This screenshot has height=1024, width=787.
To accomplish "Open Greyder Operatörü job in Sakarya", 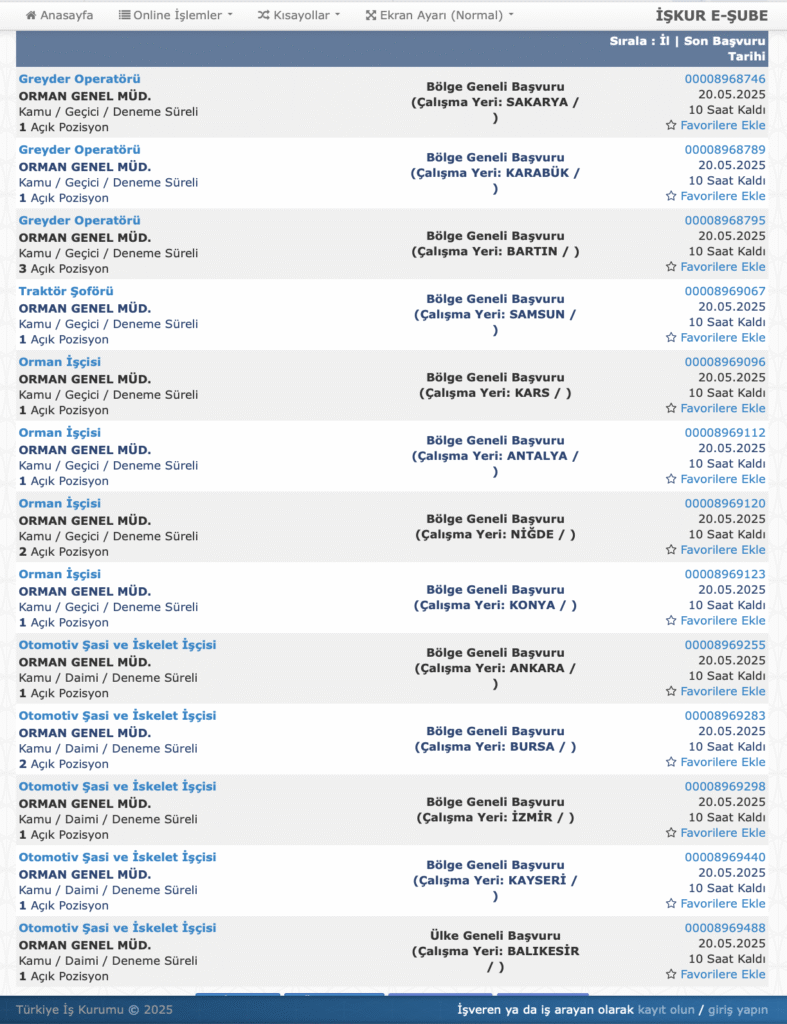I will pos(79,79).
